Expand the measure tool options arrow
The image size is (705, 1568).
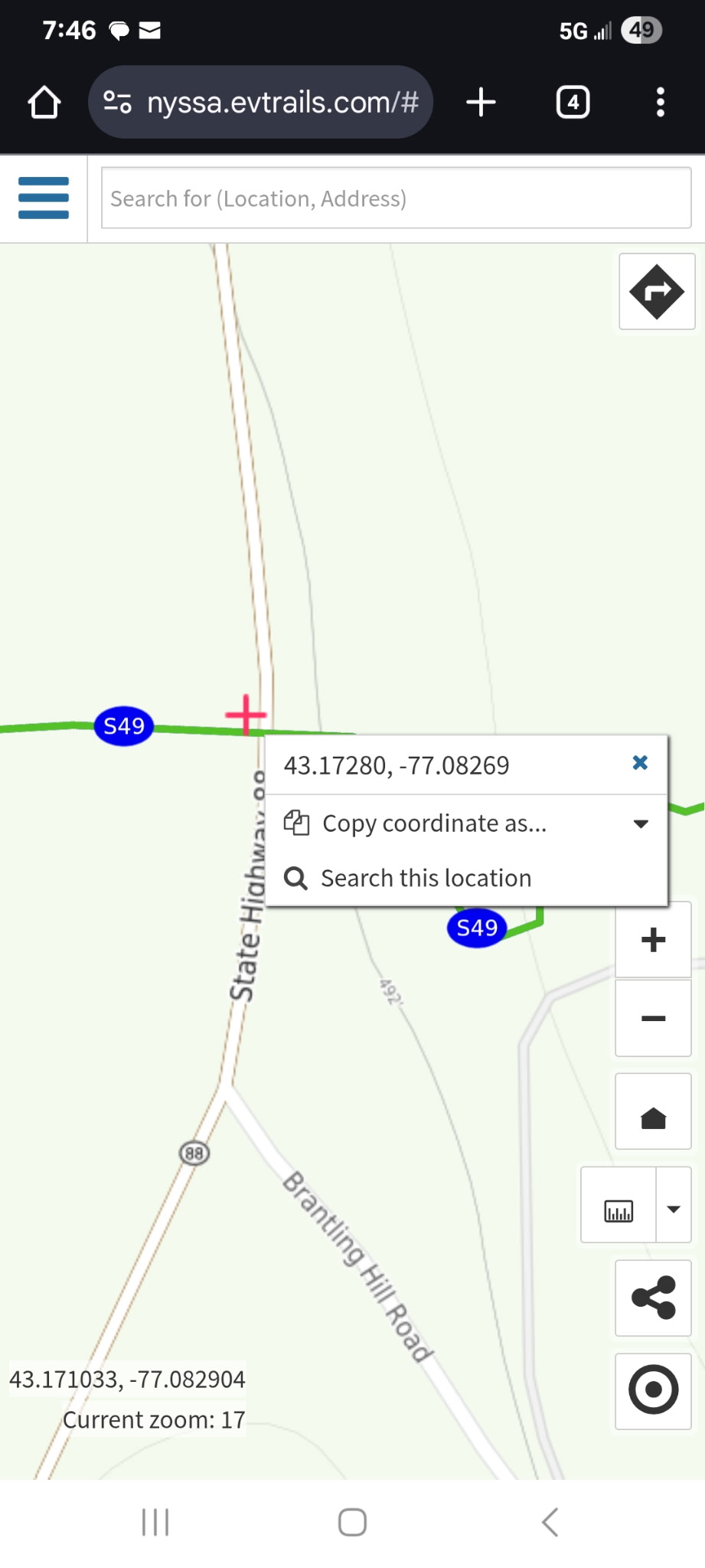(x=674, y=1210)
